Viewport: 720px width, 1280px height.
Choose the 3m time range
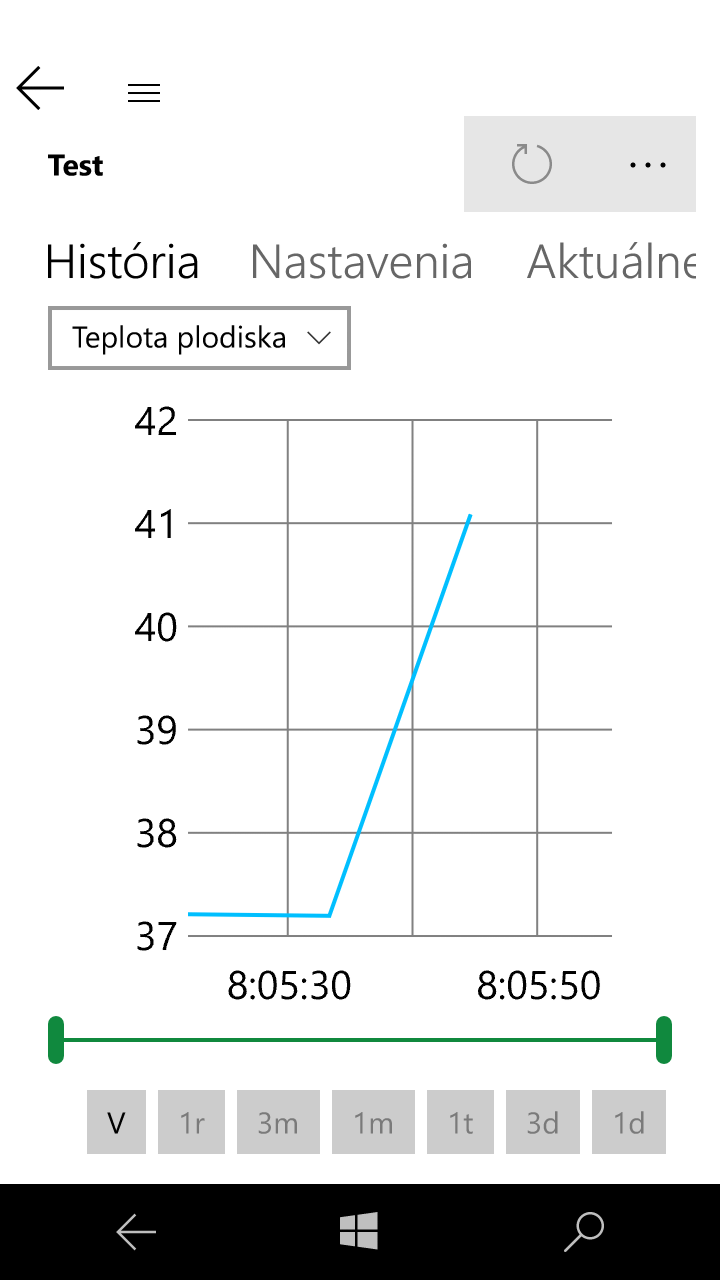pyautogui.click(x=278, y=1123)
